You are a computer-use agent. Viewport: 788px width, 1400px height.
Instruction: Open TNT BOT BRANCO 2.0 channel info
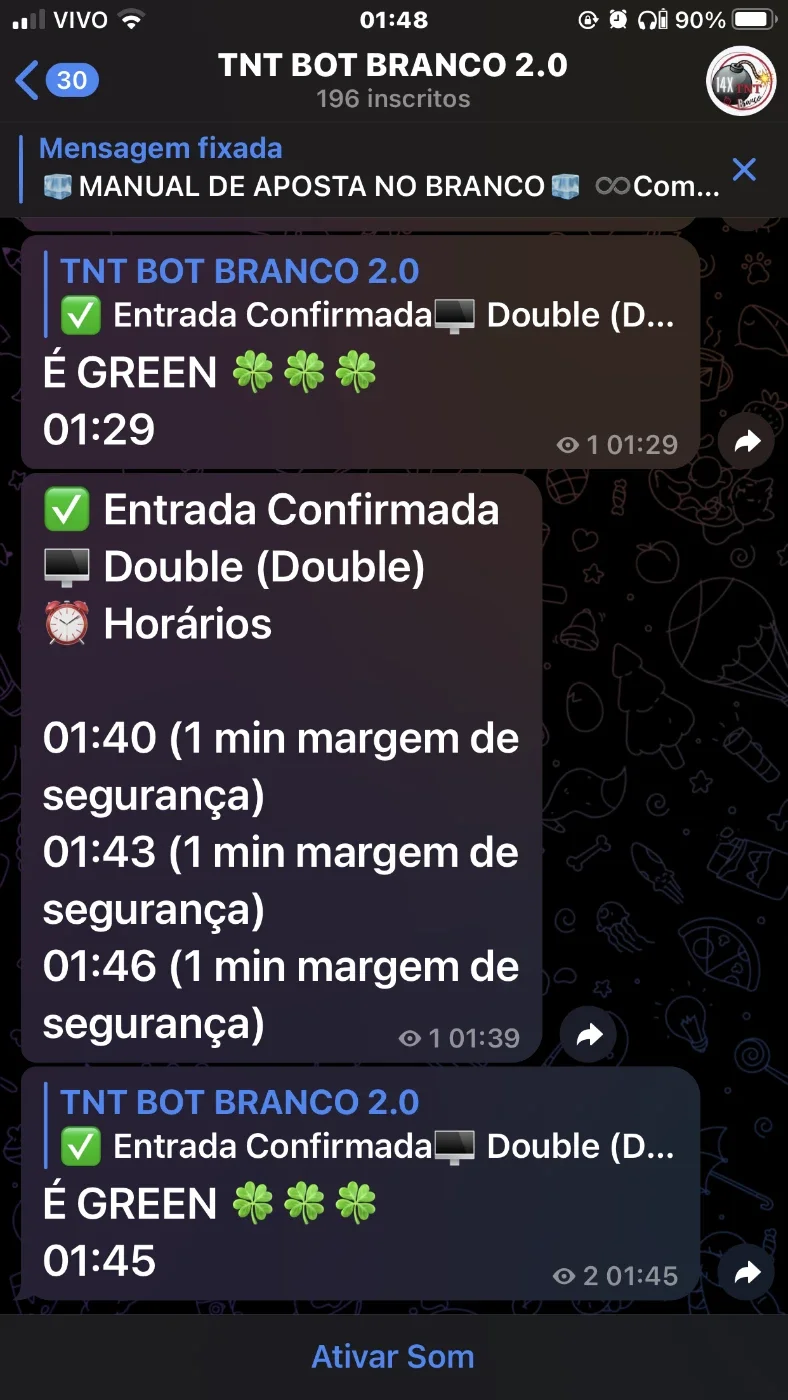pos(393,81)
